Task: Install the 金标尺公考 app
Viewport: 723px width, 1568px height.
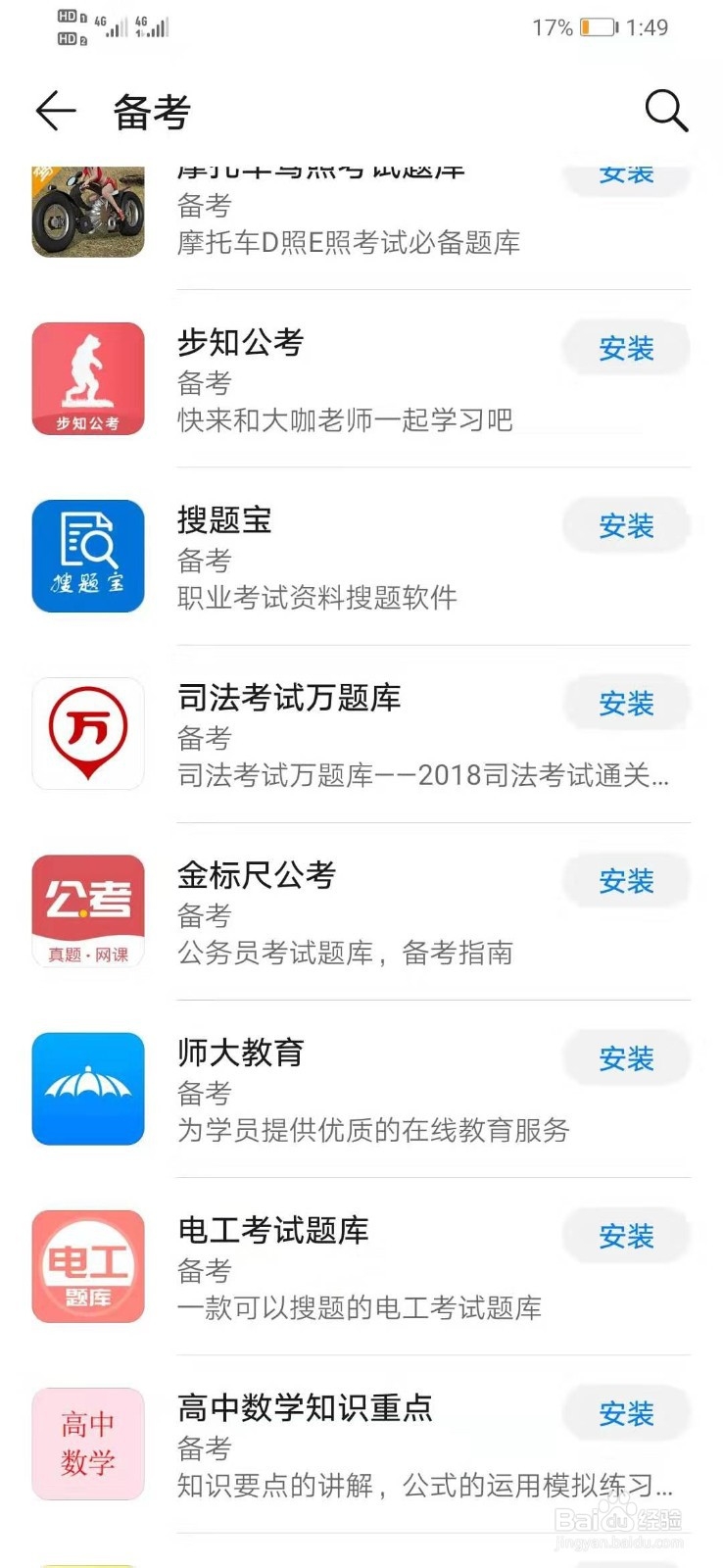Action: (x=626, y=881)
